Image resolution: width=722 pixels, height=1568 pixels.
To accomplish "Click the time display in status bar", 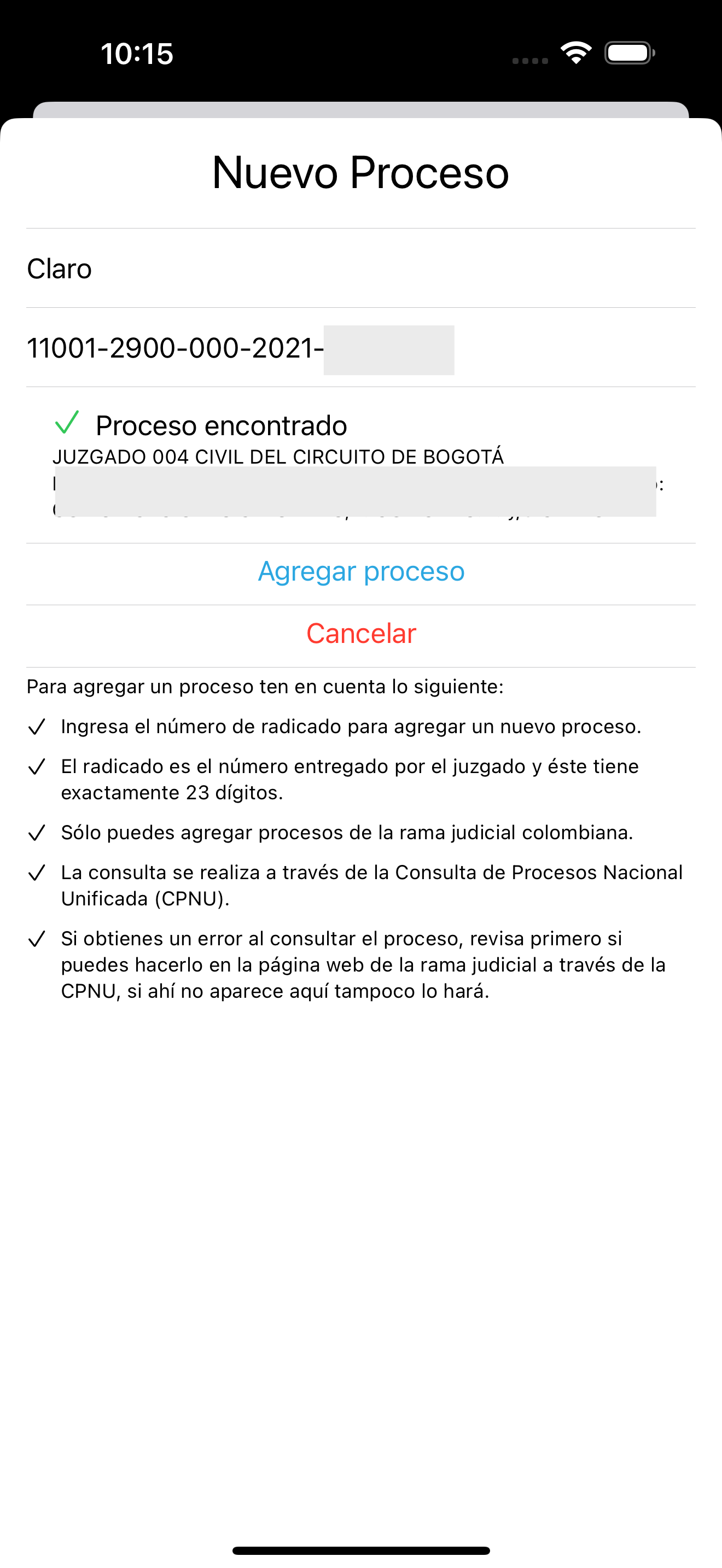I will [x=138, y=54].
